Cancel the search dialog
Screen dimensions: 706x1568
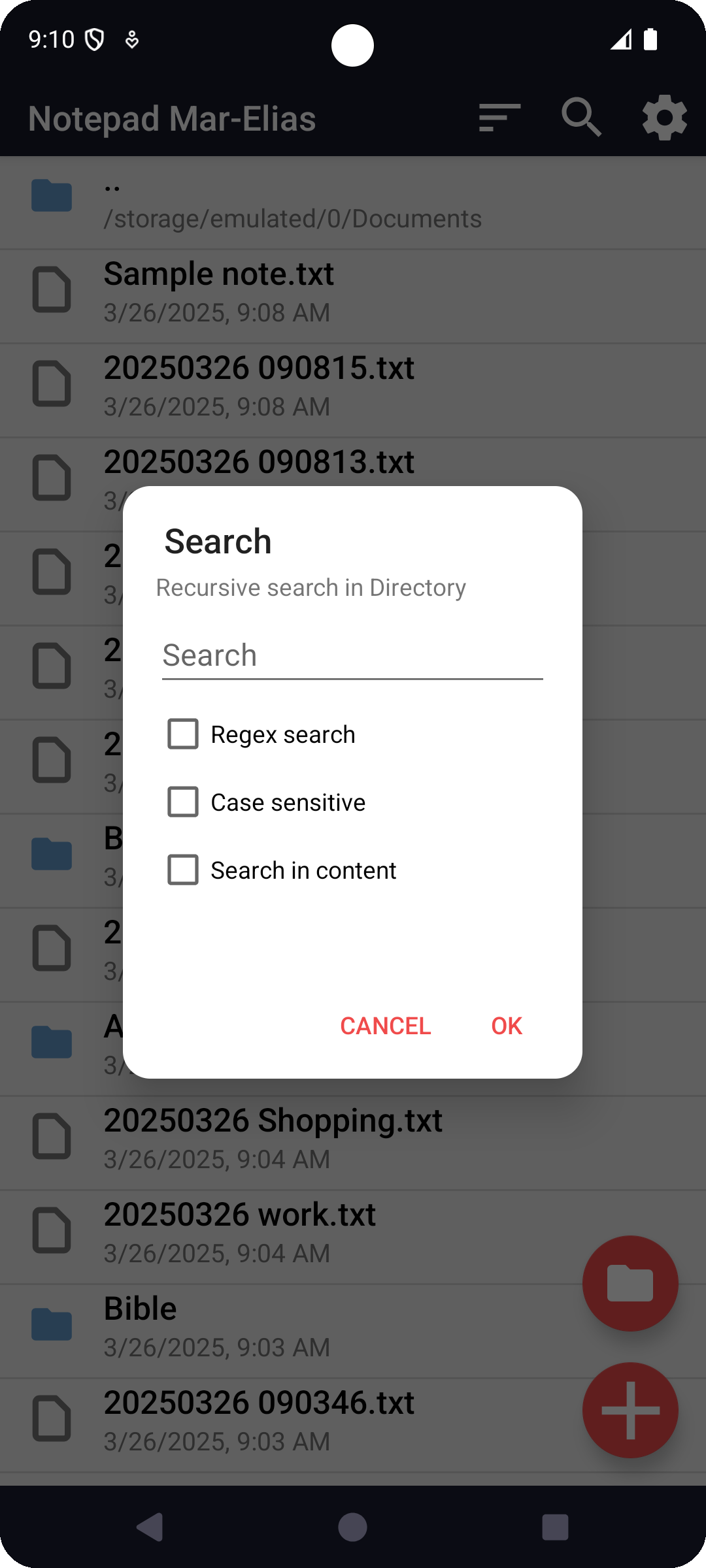click(x=385, y=1026)
